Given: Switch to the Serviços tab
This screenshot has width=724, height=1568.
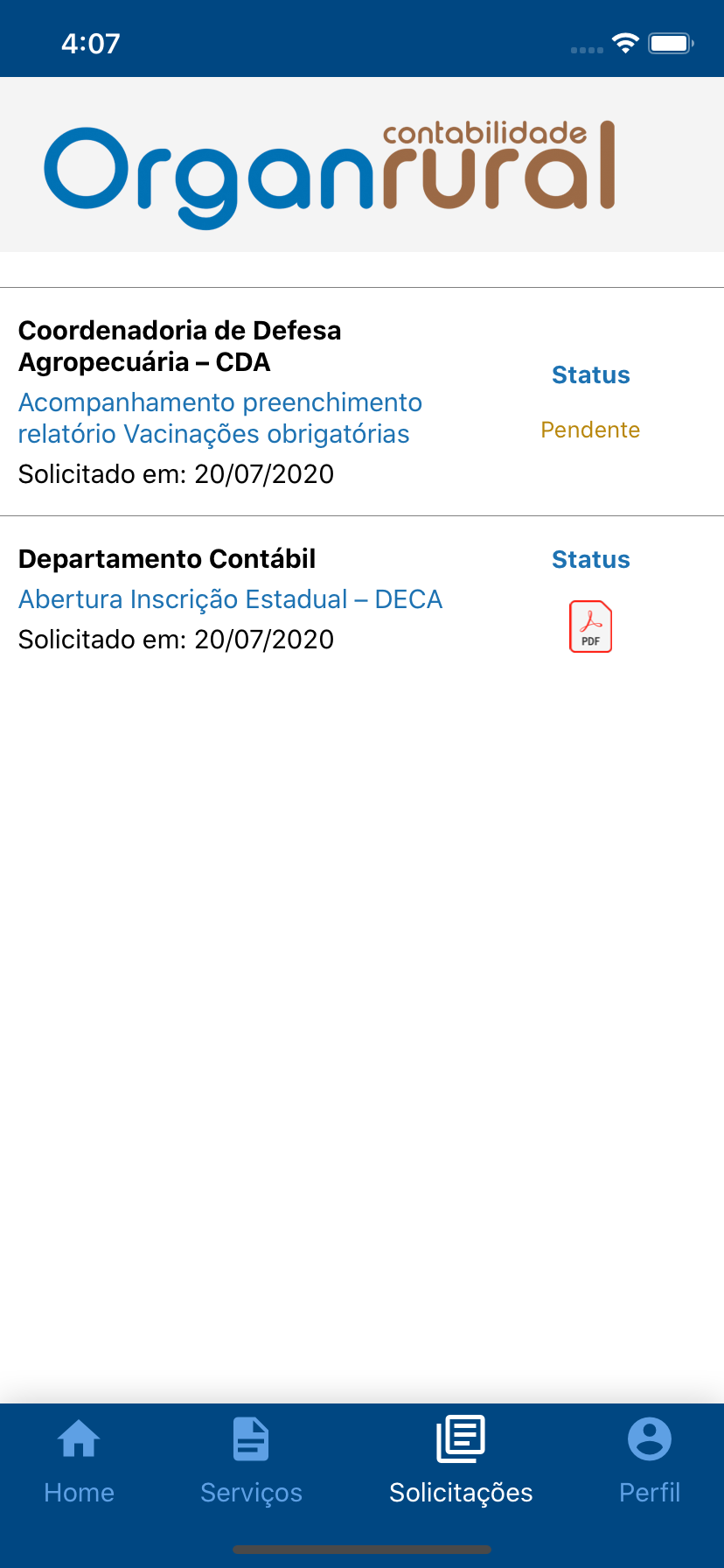Looking at the screenshot, I should click(251, 1461).
